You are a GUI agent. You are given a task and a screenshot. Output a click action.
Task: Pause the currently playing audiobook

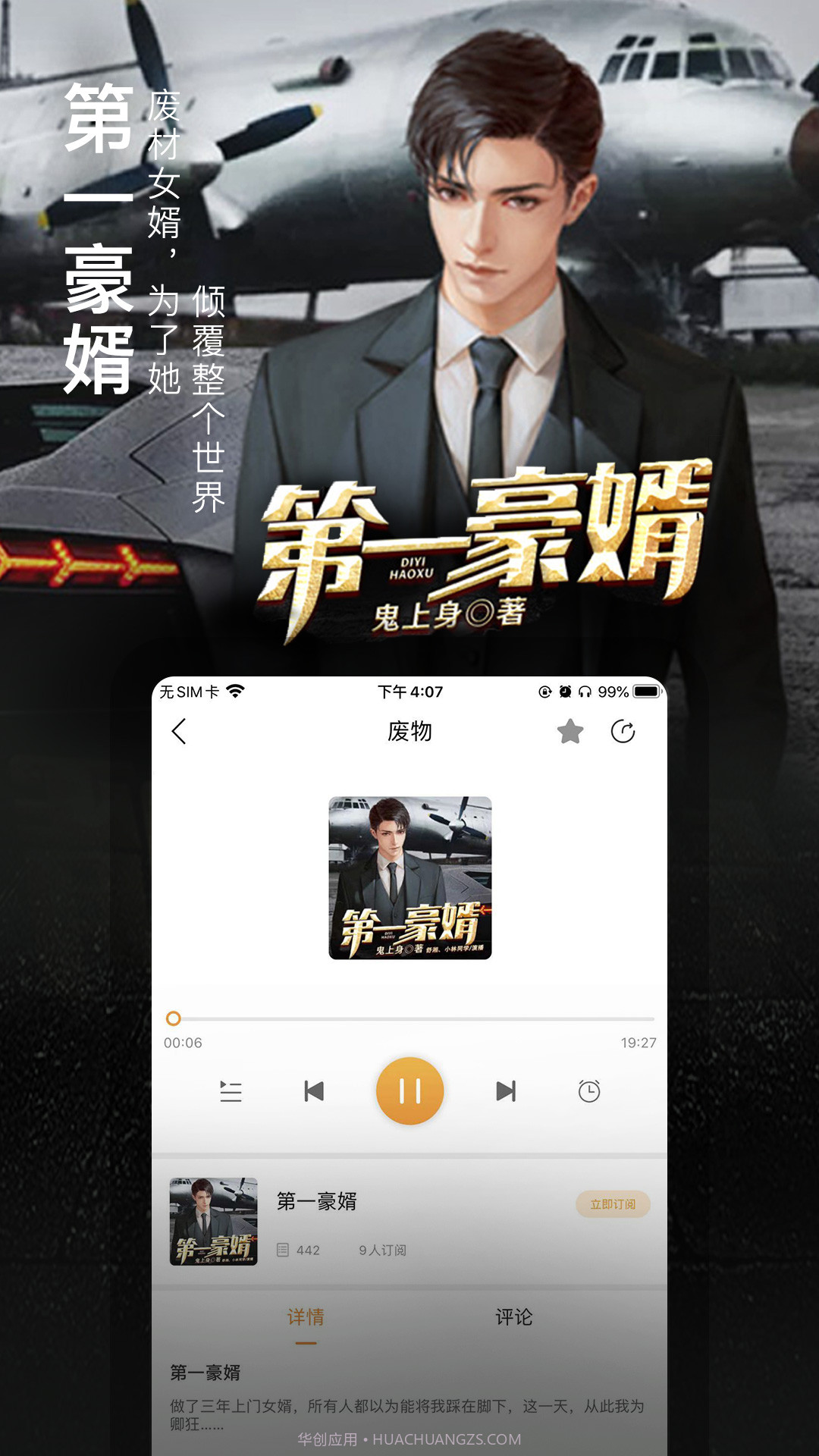(409, 1090)
